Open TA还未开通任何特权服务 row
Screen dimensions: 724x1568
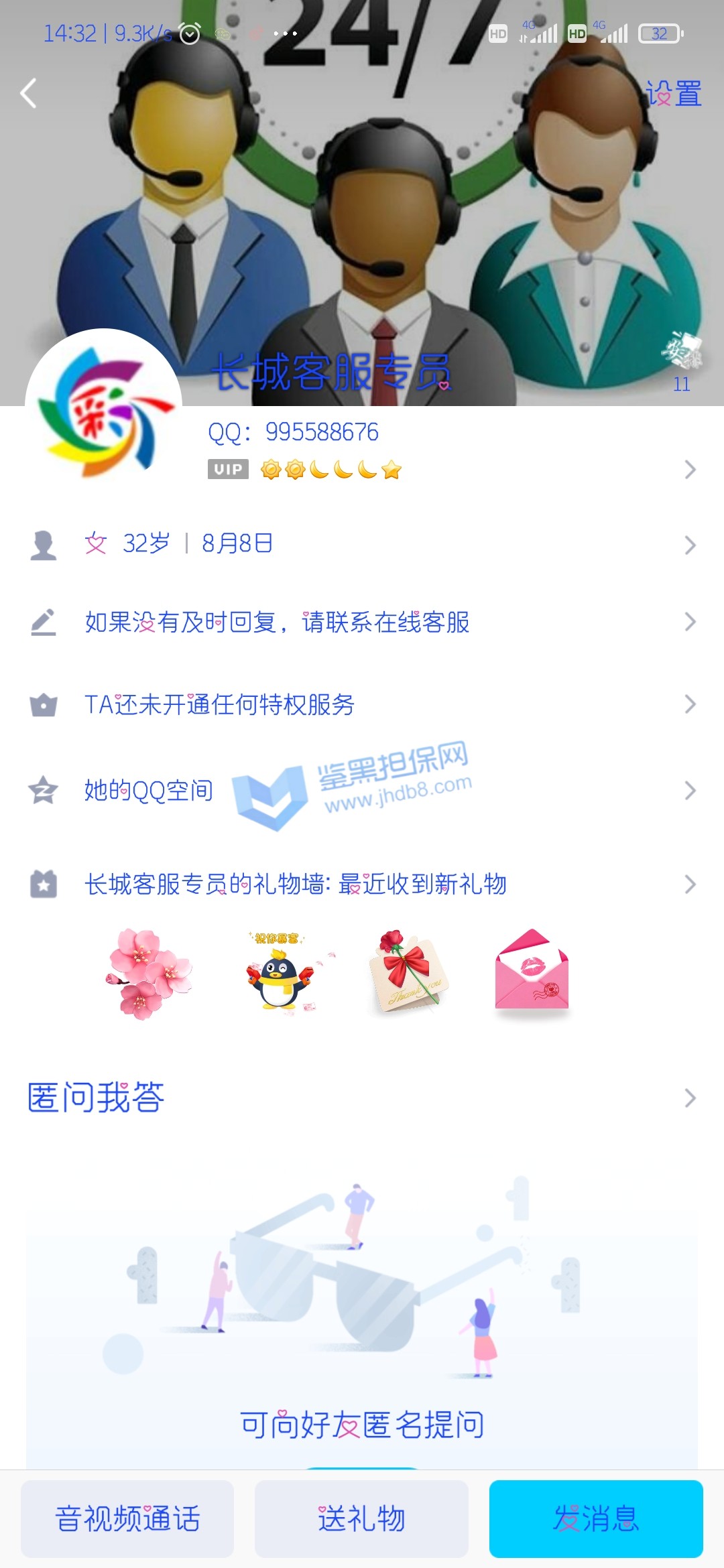point(362,704)
